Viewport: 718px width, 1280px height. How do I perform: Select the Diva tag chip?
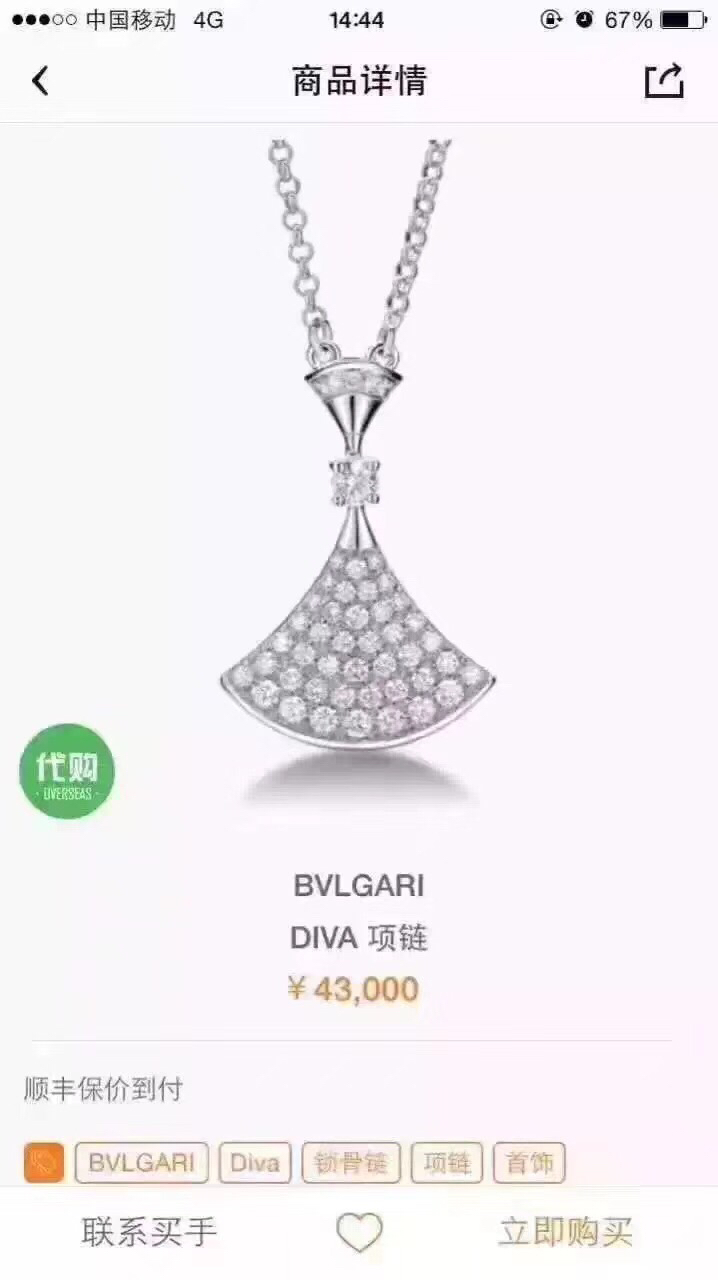pos(254,1163)
